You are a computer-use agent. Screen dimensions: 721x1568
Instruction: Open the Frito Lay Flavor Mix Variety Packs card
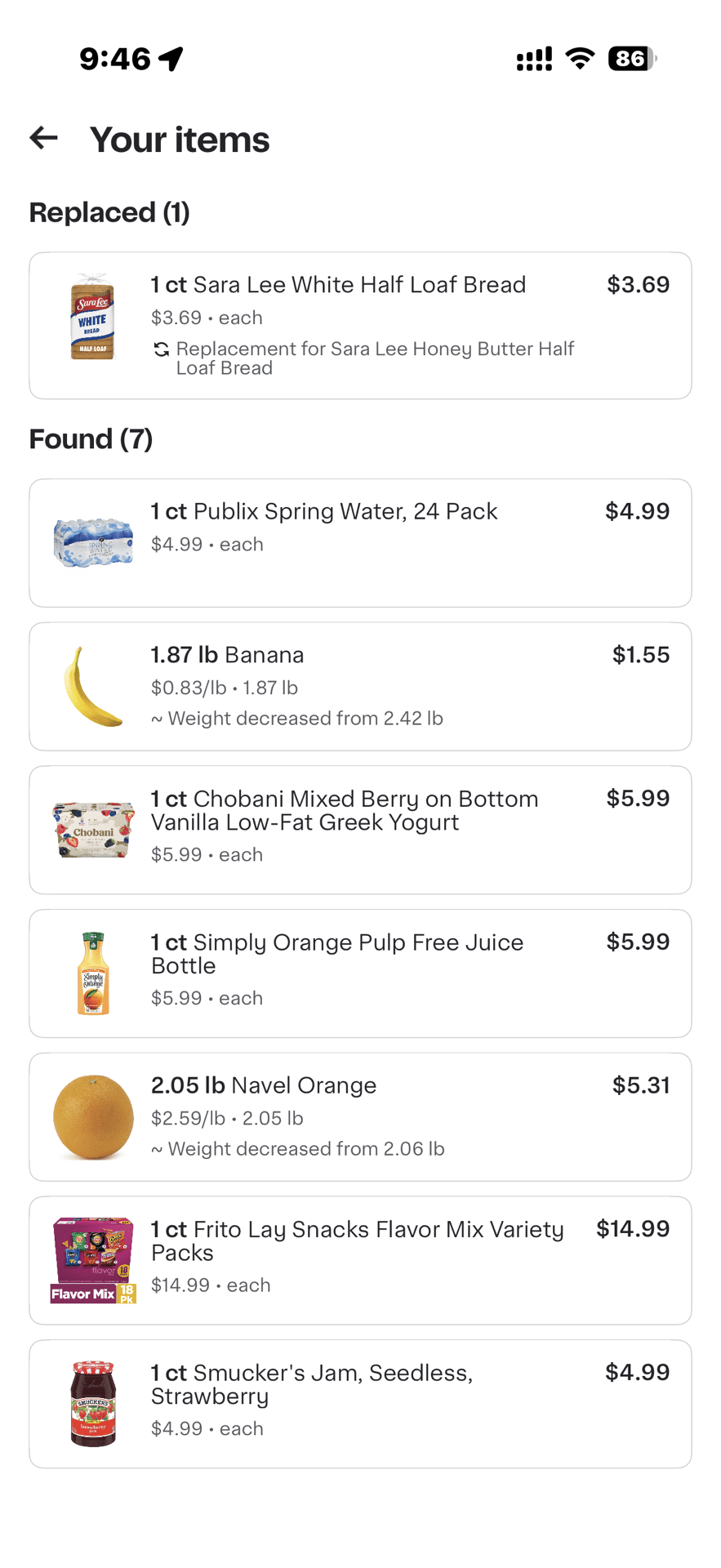[359, 1260]
